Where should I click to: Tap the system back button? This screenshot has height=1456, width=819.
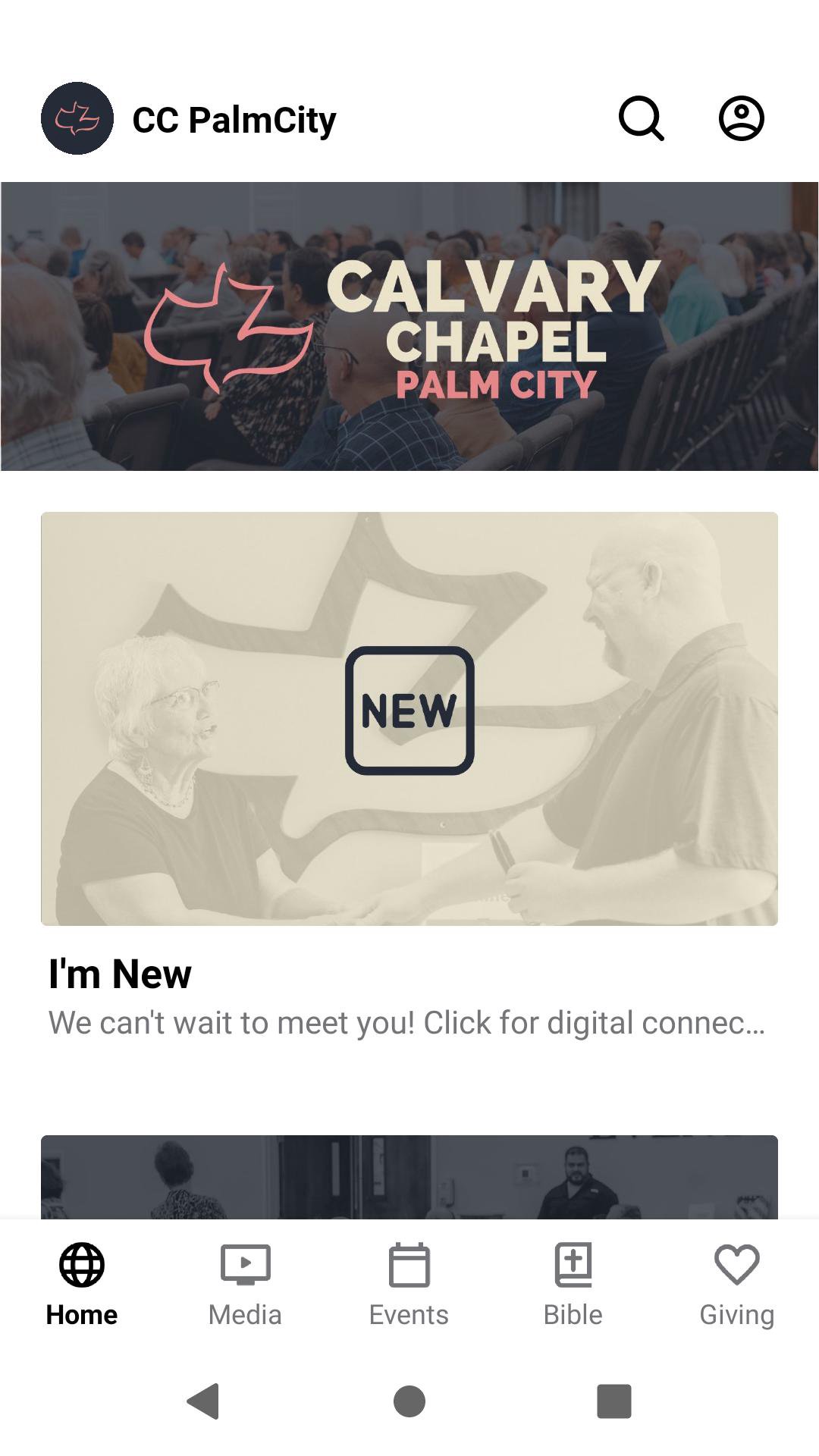[x=203, y=1401]
